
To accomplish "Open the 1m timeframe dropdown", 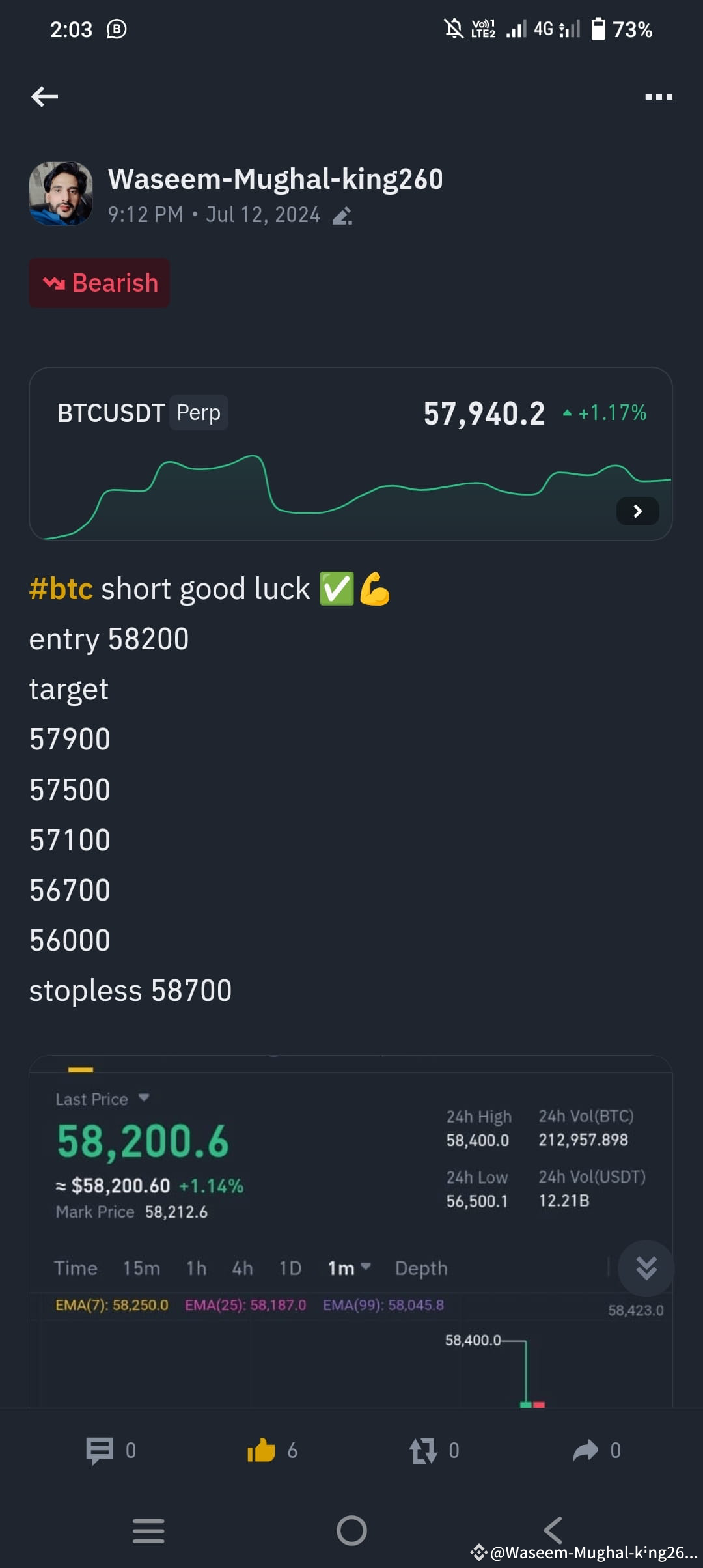I will coord(348,1268).
